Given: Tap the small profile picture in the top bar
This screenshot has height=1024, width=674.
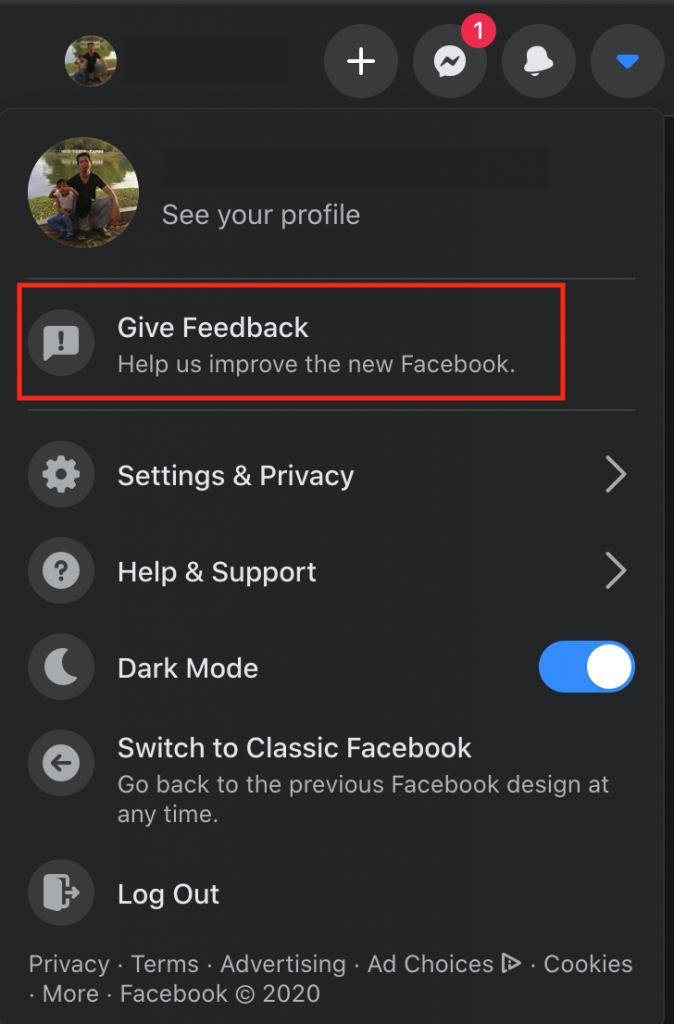Looking at the screenshot, I should (x=91, y=61).
